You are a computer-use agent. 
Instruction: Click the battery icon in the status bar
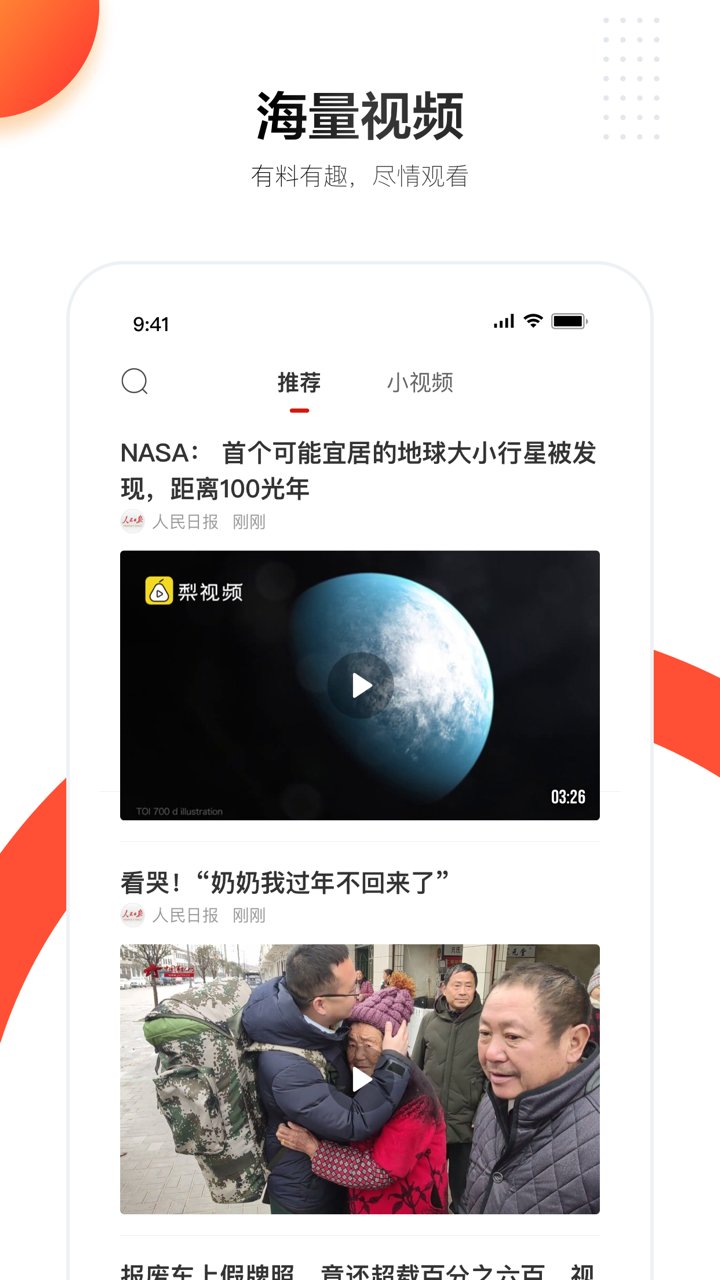569,321
